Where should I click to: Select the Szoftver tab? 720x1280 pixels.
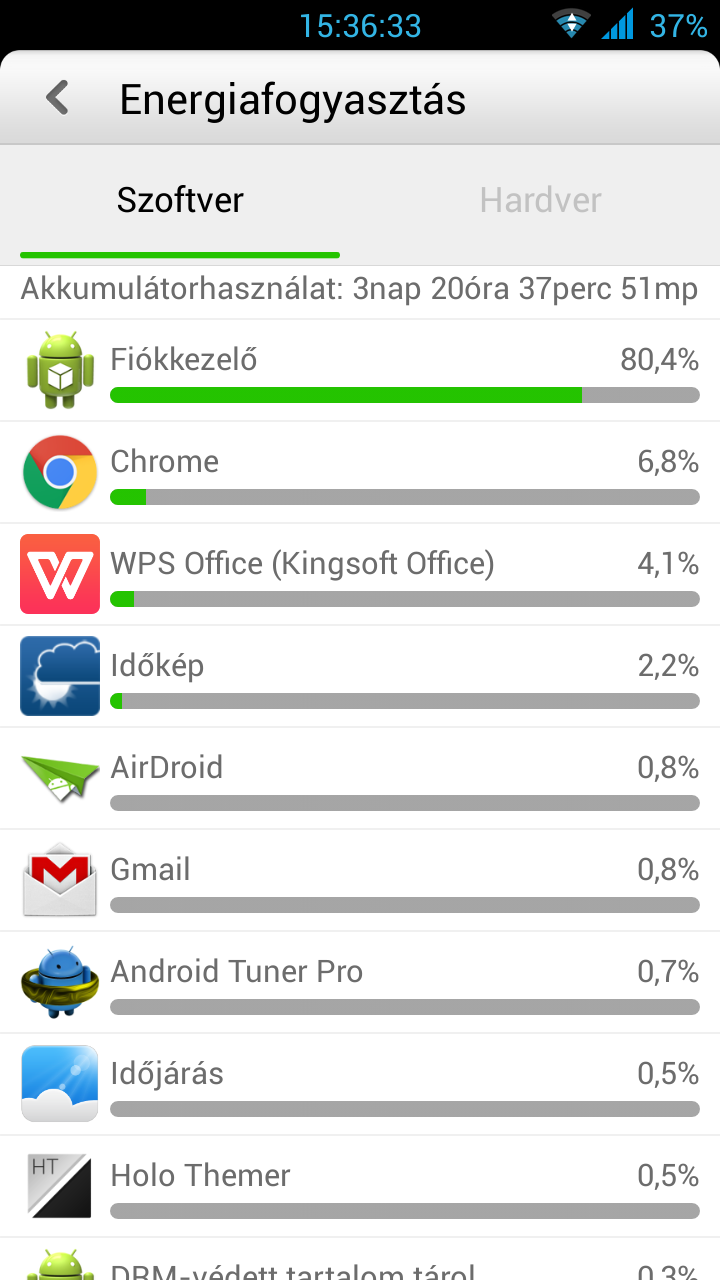click(x=180, y=200)
